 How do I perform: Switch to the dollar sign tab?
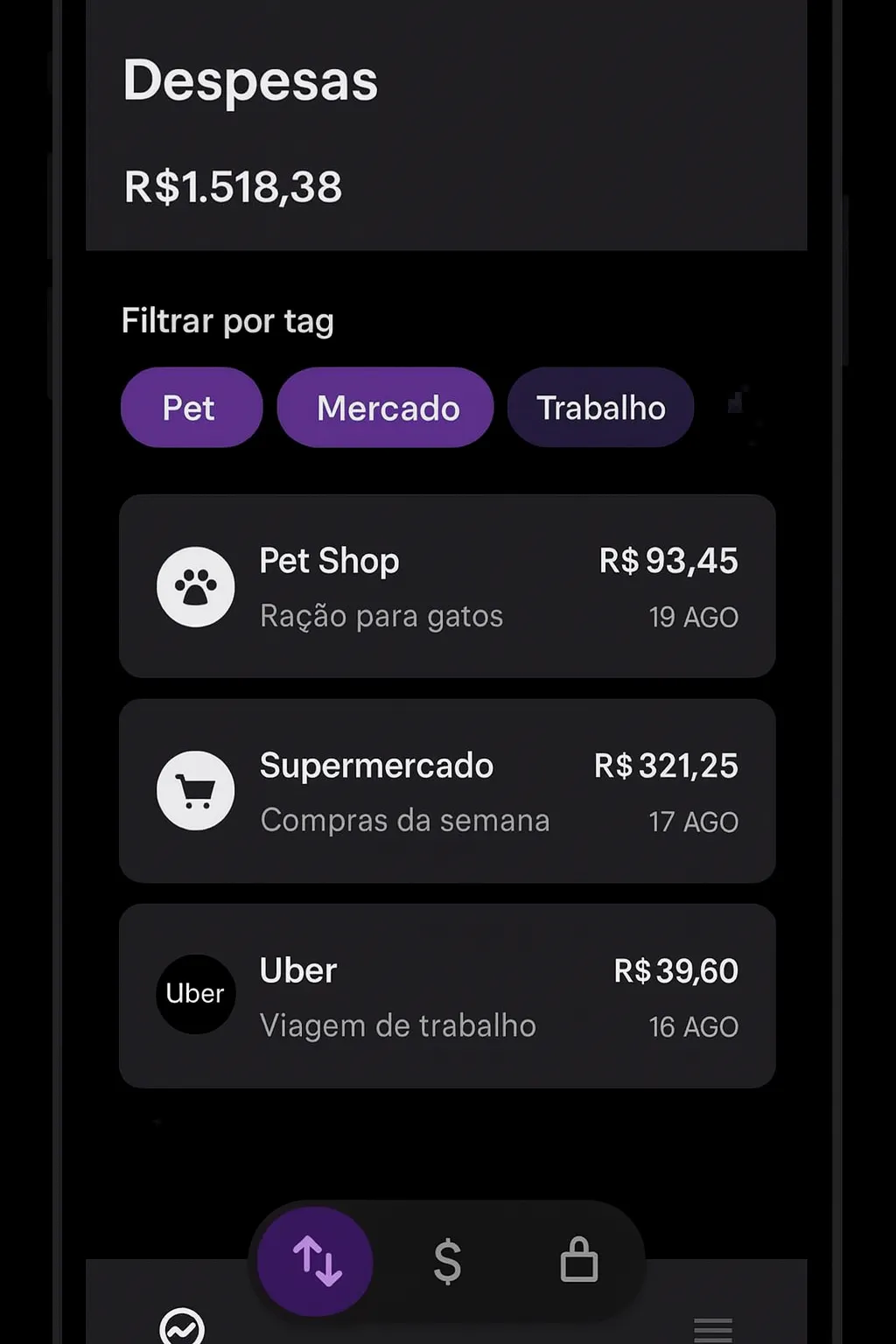tap(447, 1261)
